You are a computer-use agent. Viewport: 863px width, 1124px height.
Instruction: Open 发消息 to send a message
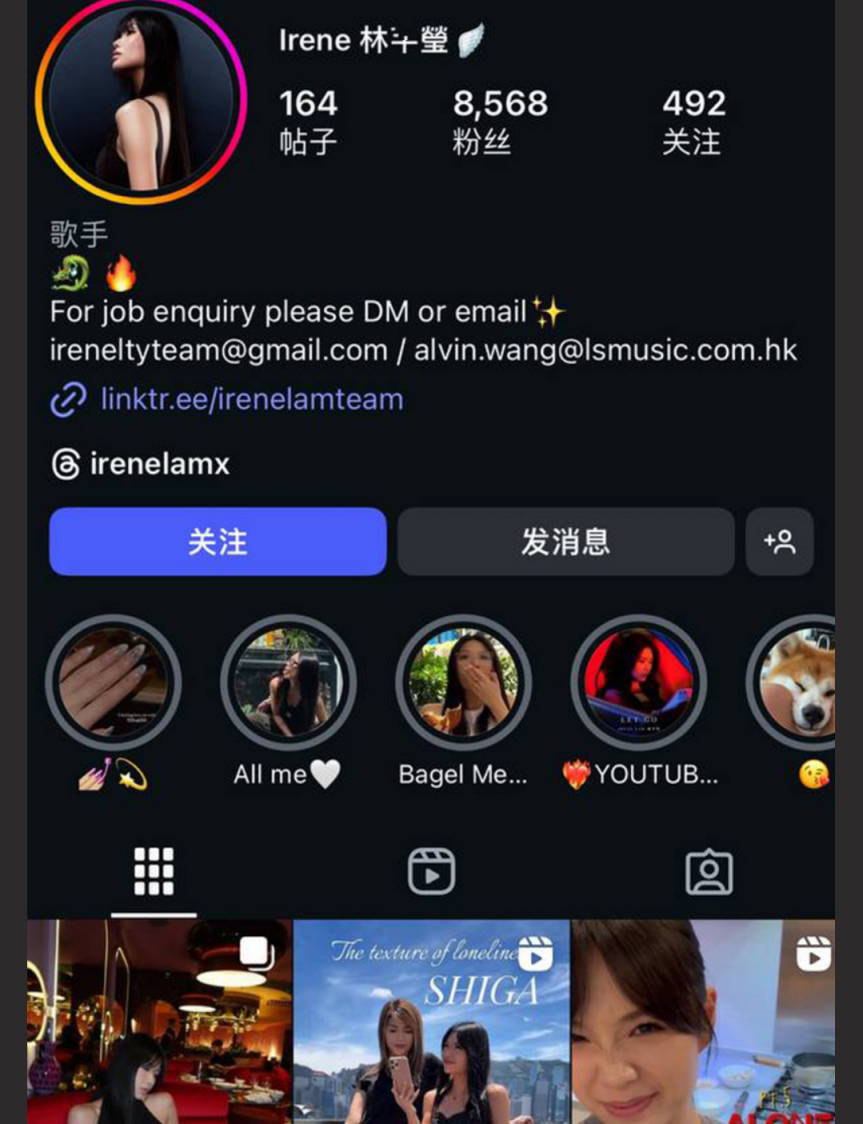pos(565,542)
